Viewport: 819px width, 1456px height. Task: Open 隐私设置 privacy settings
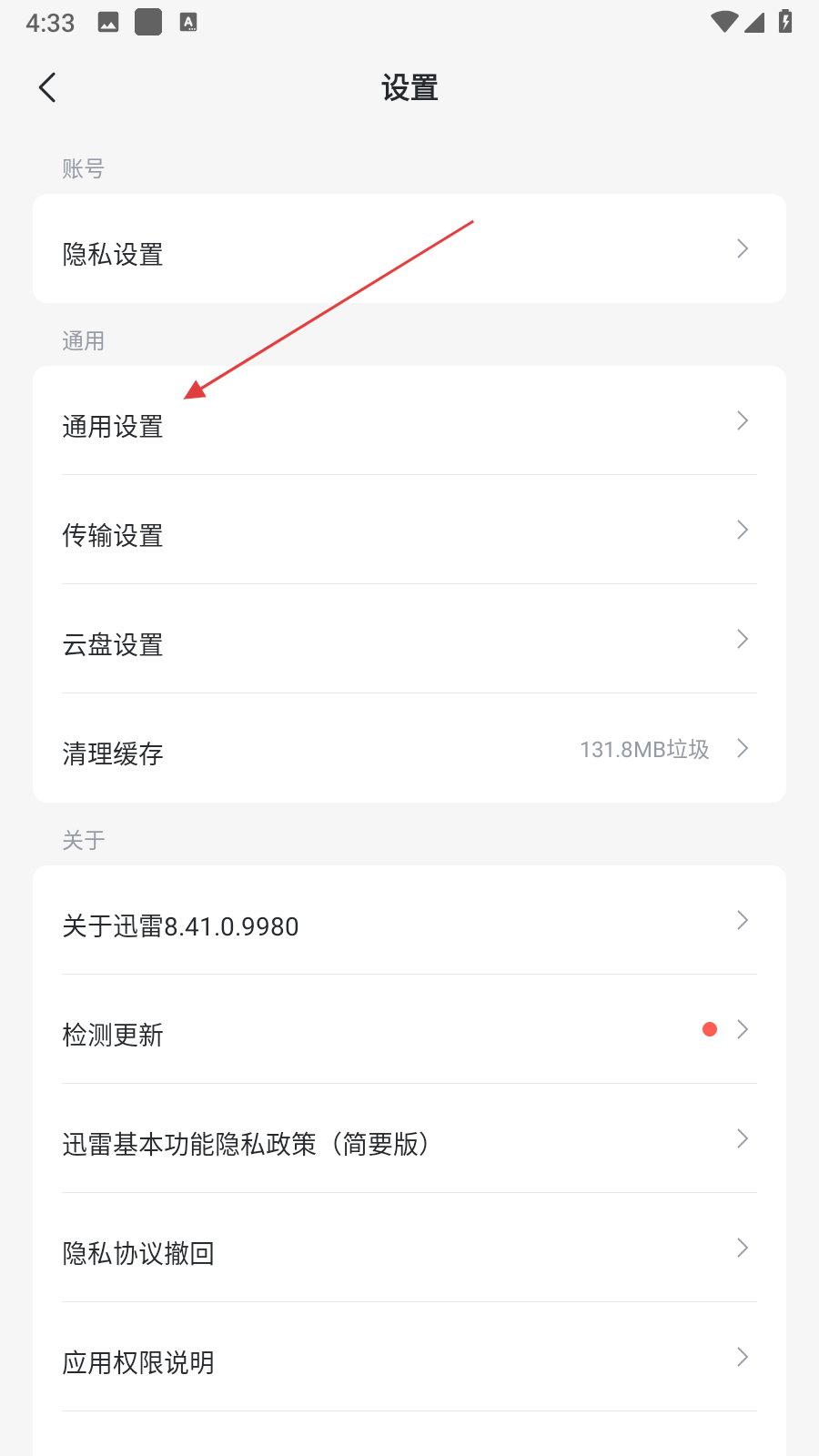tap(409, 249)
